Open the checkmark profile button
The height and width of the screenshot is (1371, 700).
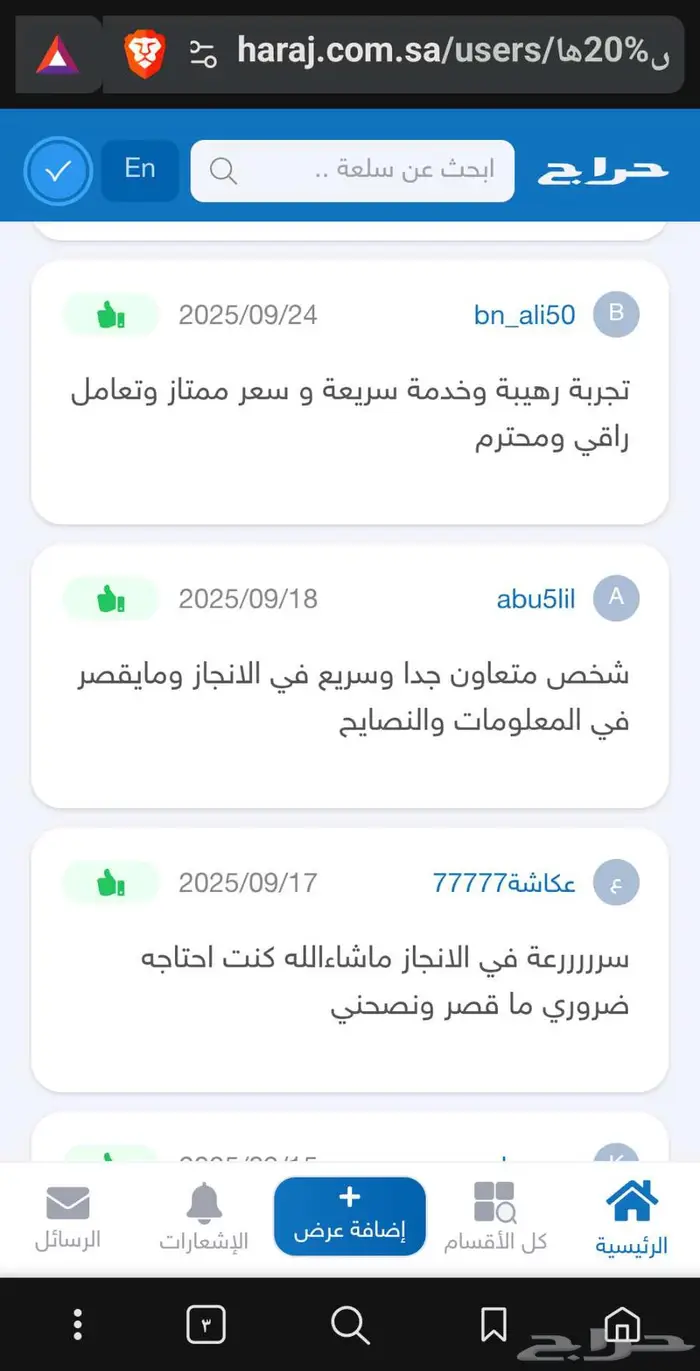58,171
